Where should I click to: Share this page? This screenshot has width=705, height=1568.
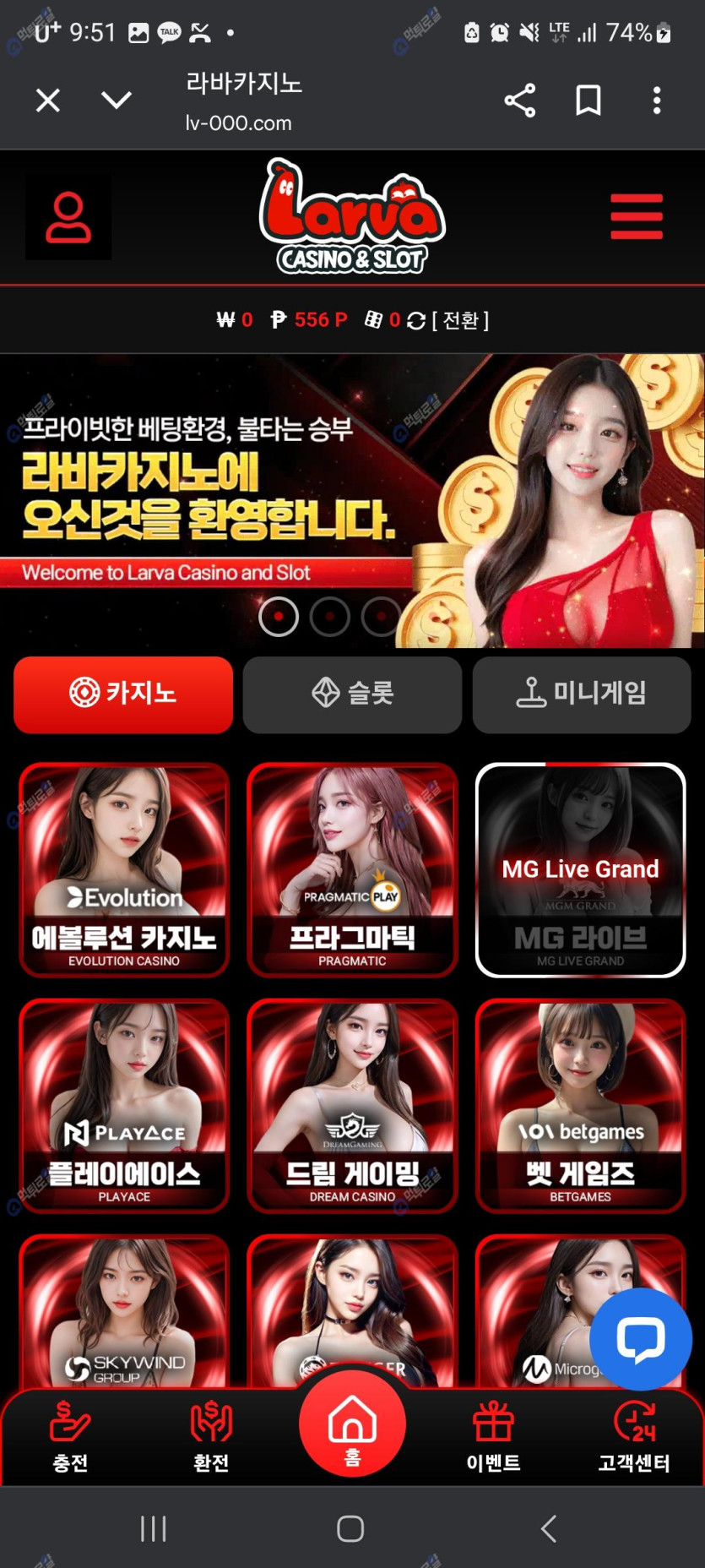[519, 101]
